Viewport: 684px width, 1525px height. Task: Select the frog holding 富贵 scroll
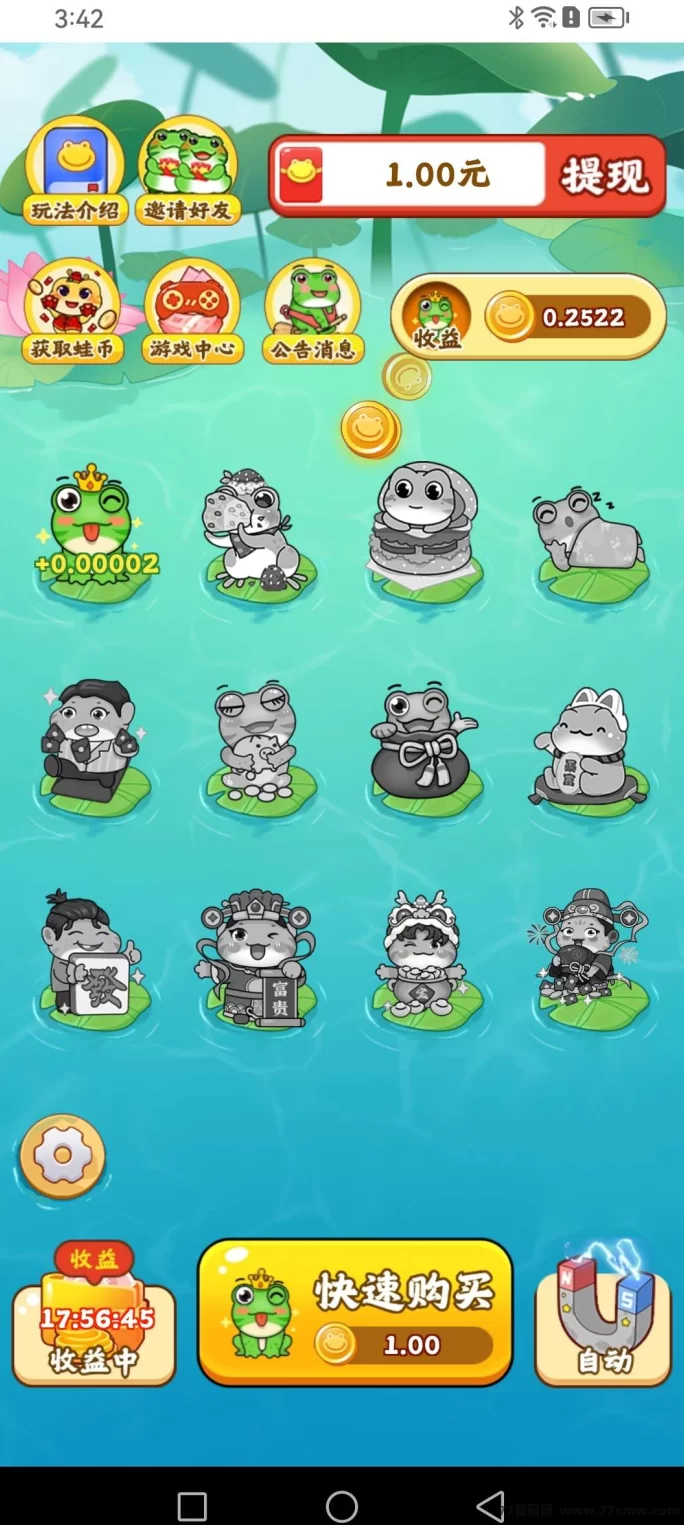point(259,955)
